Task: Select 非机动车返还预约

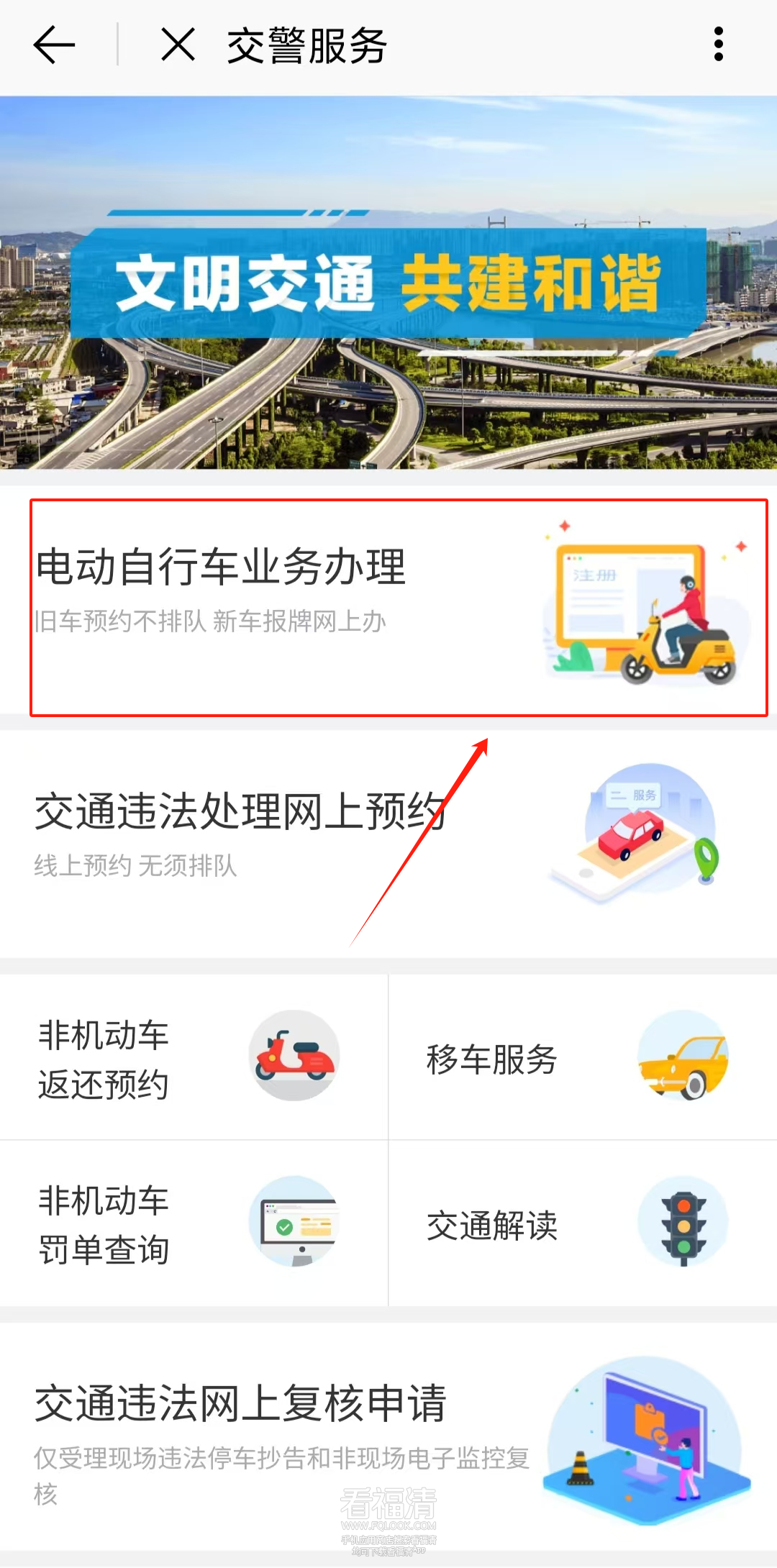Action: tap(193, 1057)
